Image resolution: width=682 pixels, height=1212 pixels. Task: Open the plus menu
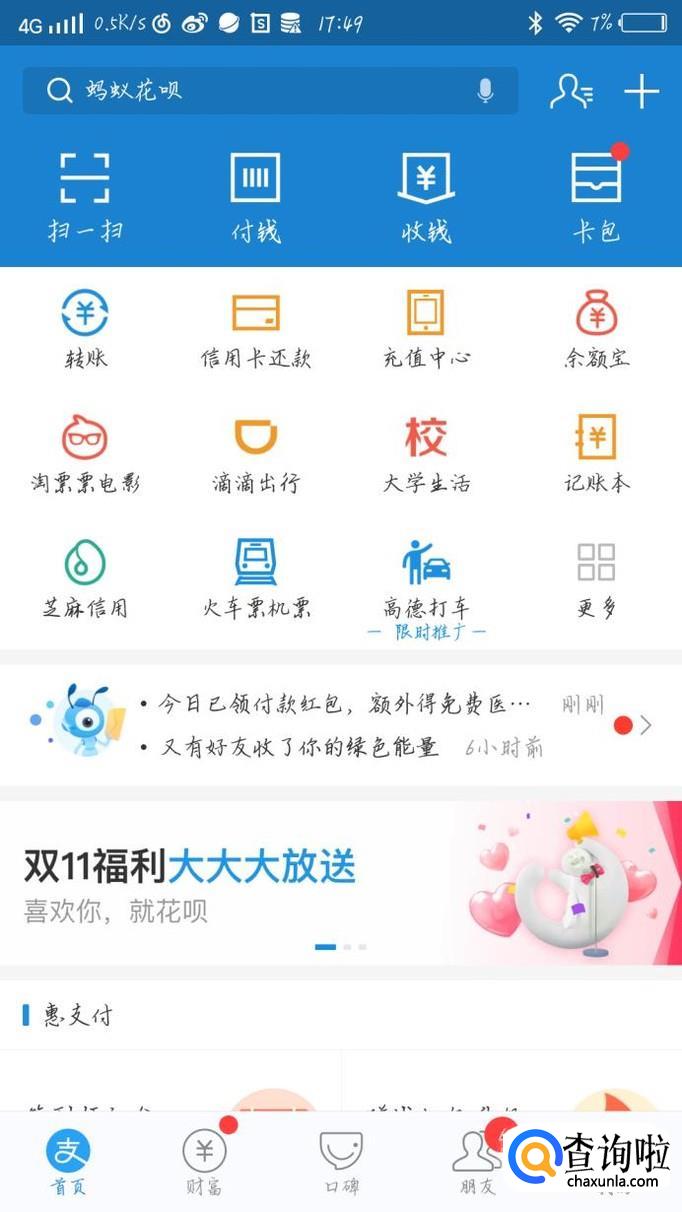(x=641, y=92)
